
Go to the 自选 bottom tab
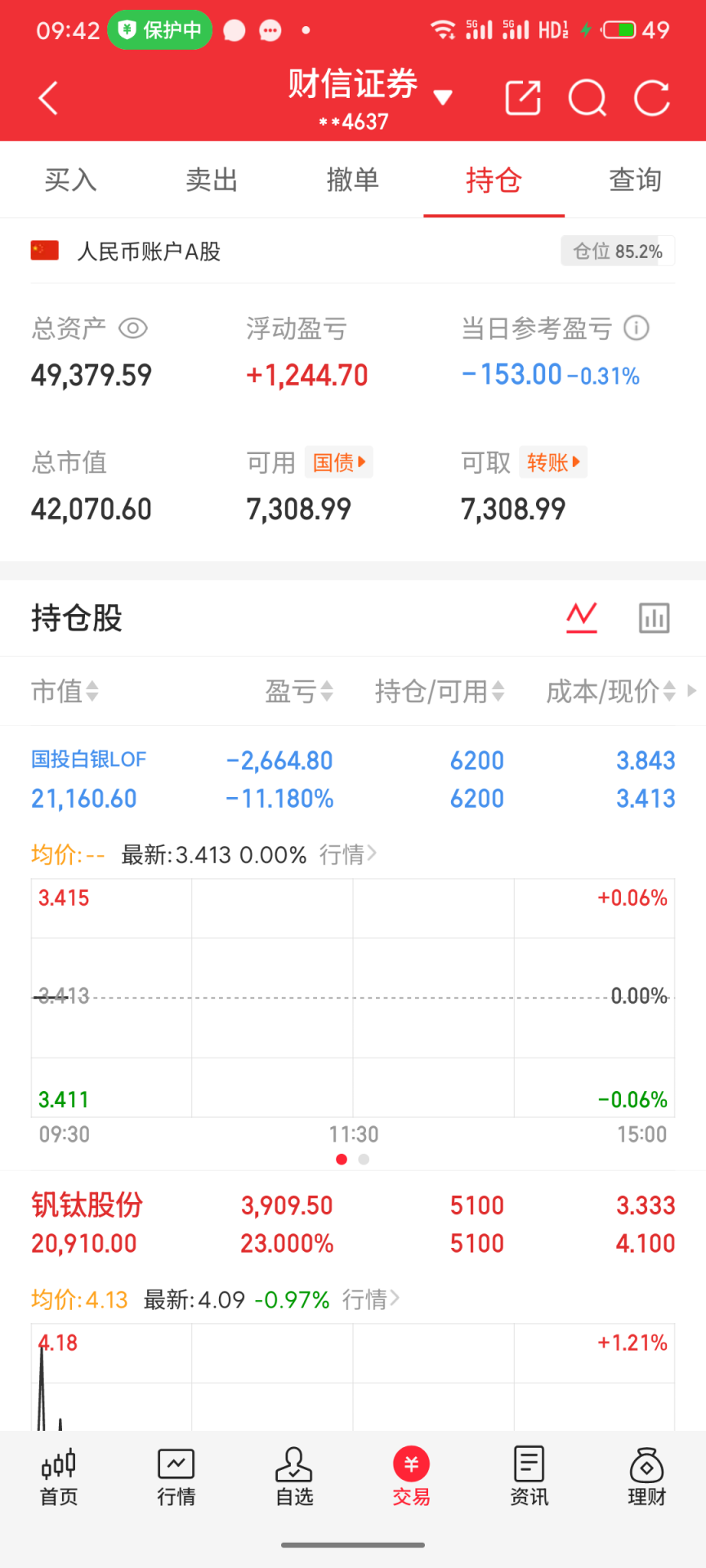click(294, 1476)
